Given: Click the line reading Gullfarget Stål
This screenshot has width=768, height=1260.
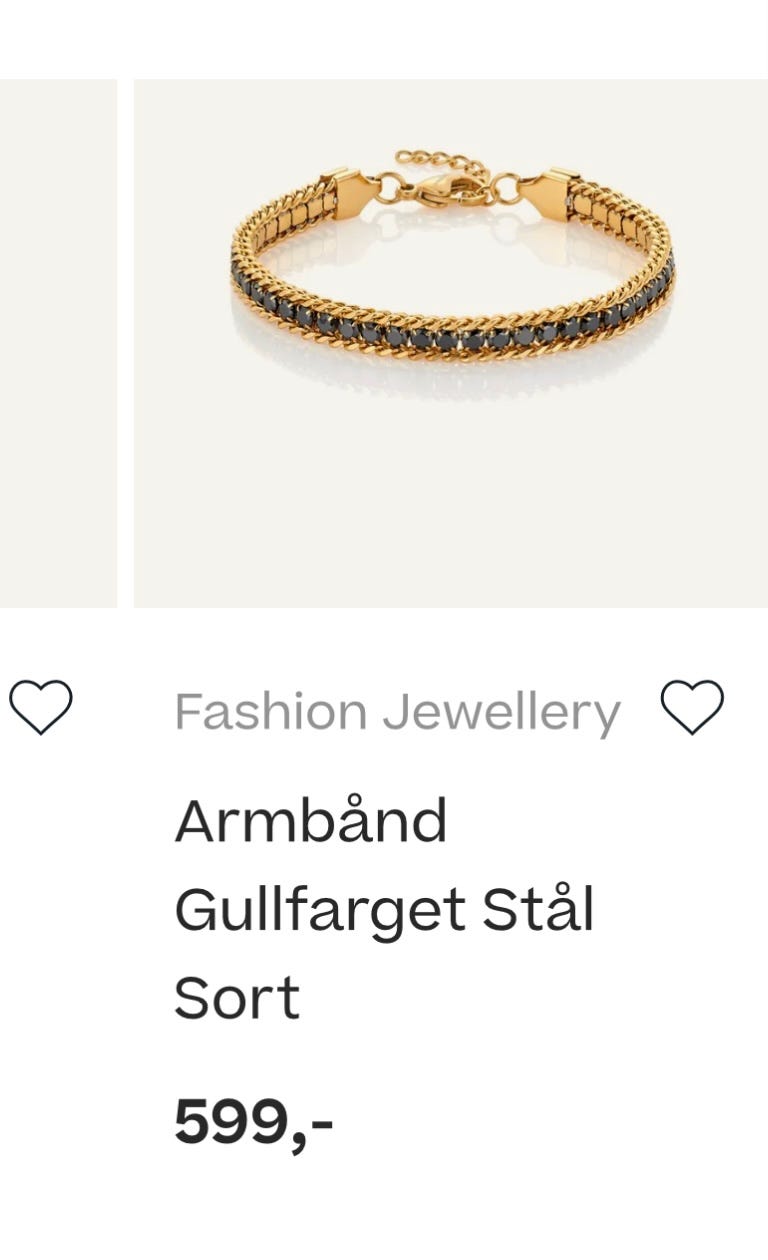Looking at the screenshot, I should click(x=383, y=910).
